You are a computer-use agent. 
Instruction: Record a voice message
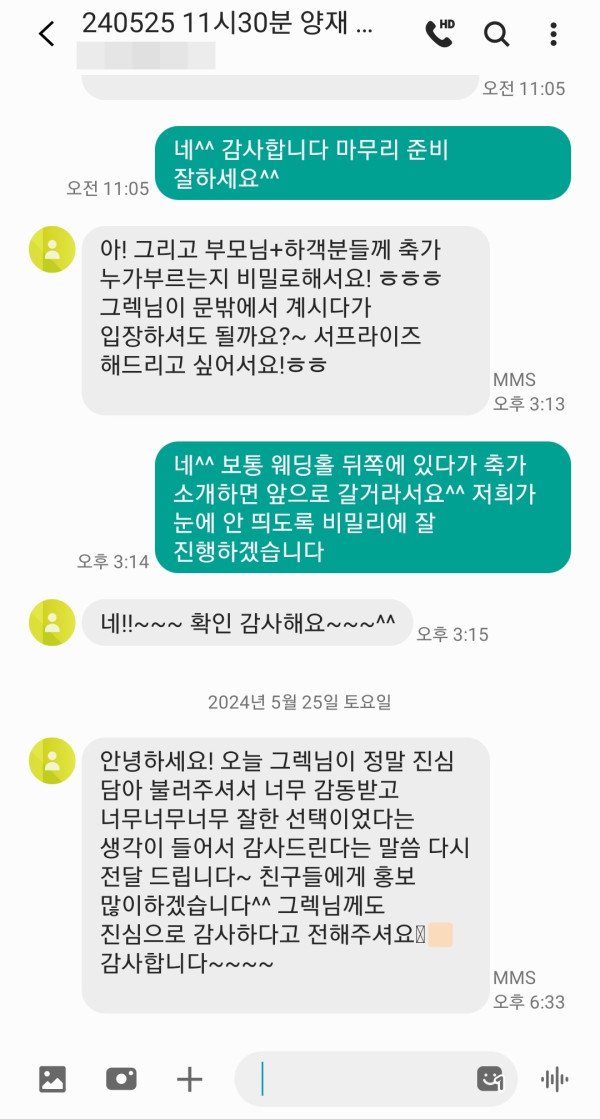[x=554, y=1079]
